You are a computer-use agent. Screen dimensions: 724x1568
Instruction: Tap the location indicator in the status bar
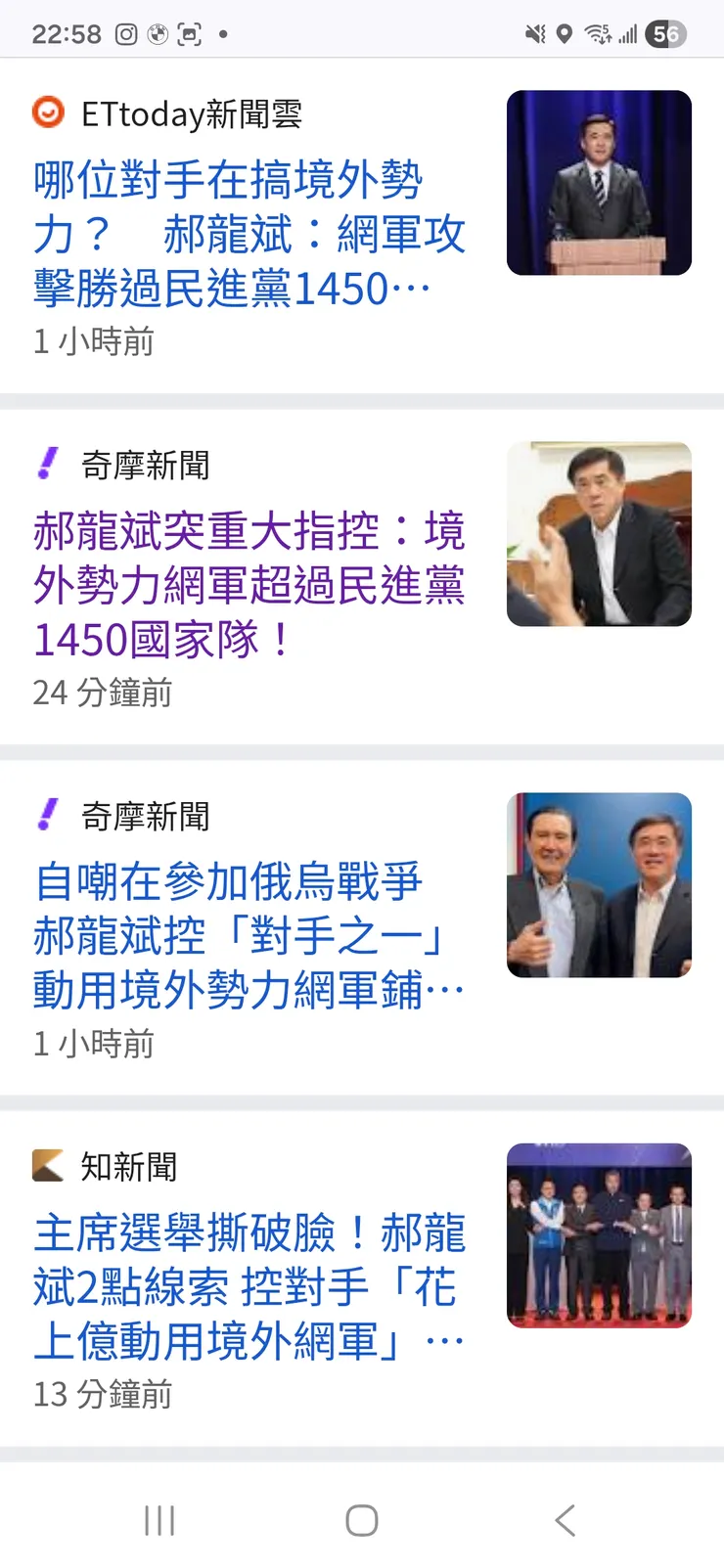point(565,33)
